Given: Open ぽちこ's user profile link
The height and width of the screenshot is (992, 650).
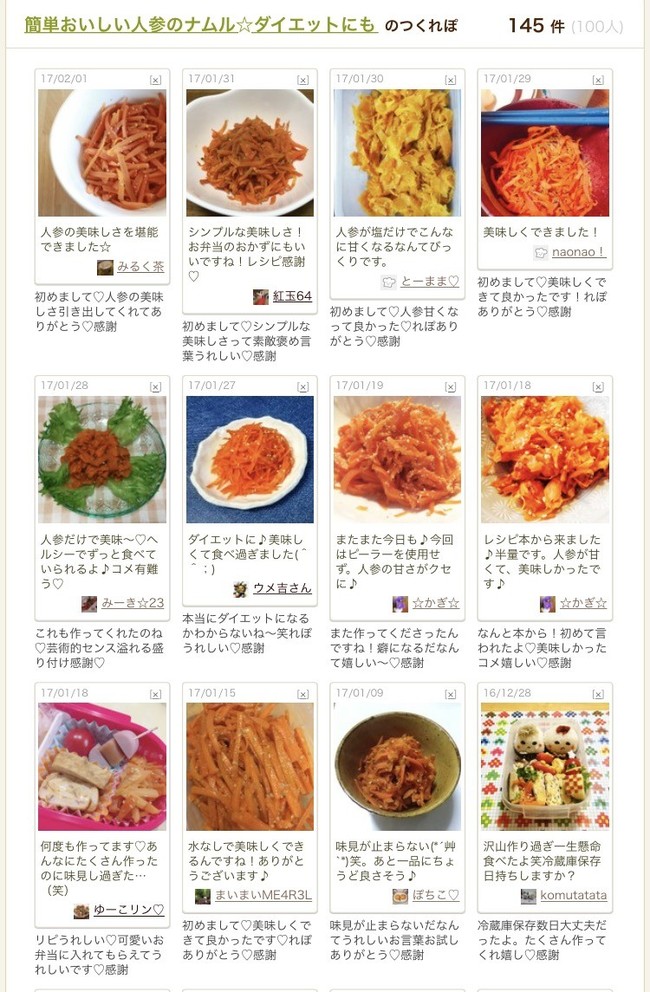Looking at the screenshot, I should [436, 895].
